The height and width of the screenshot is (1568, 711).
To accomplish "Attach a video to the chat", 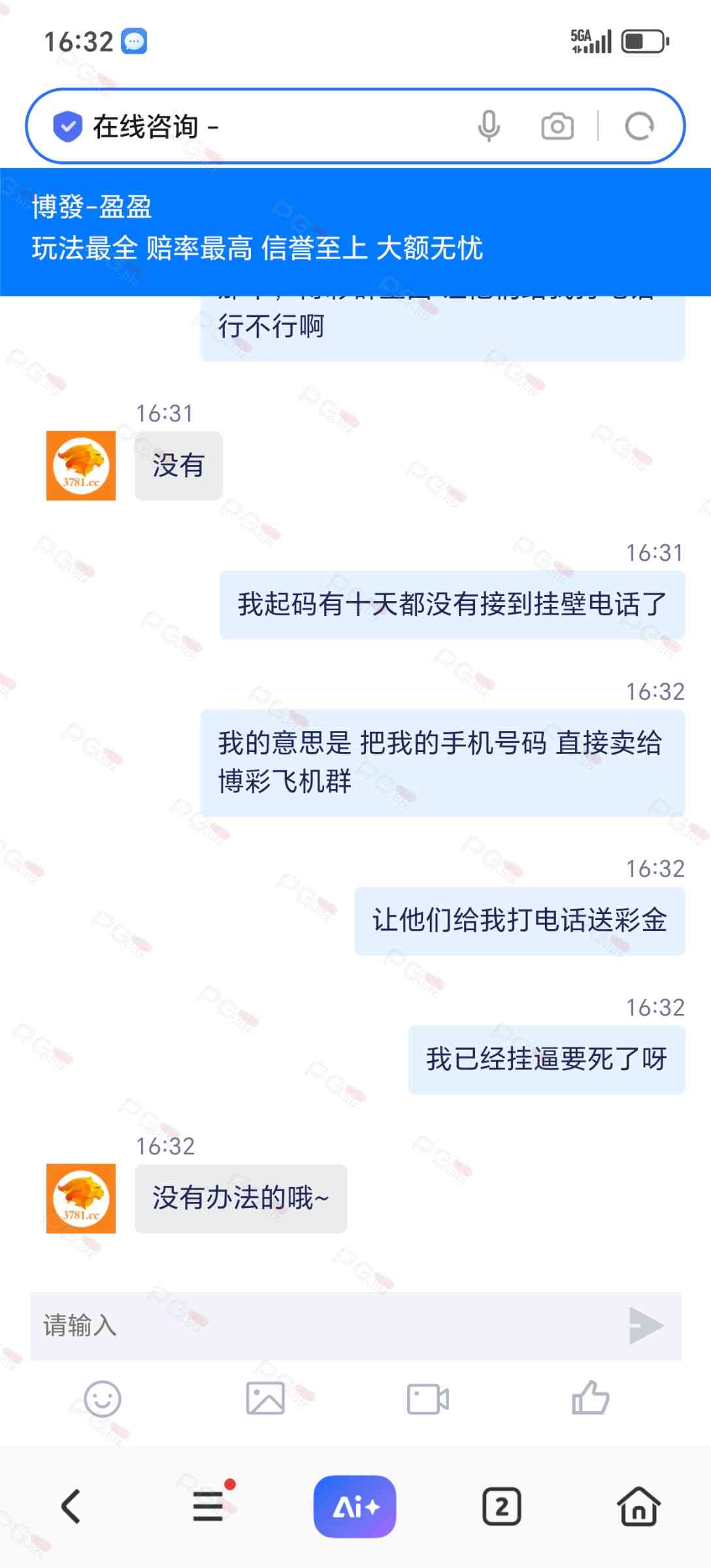I will (x=427, y=1399).
